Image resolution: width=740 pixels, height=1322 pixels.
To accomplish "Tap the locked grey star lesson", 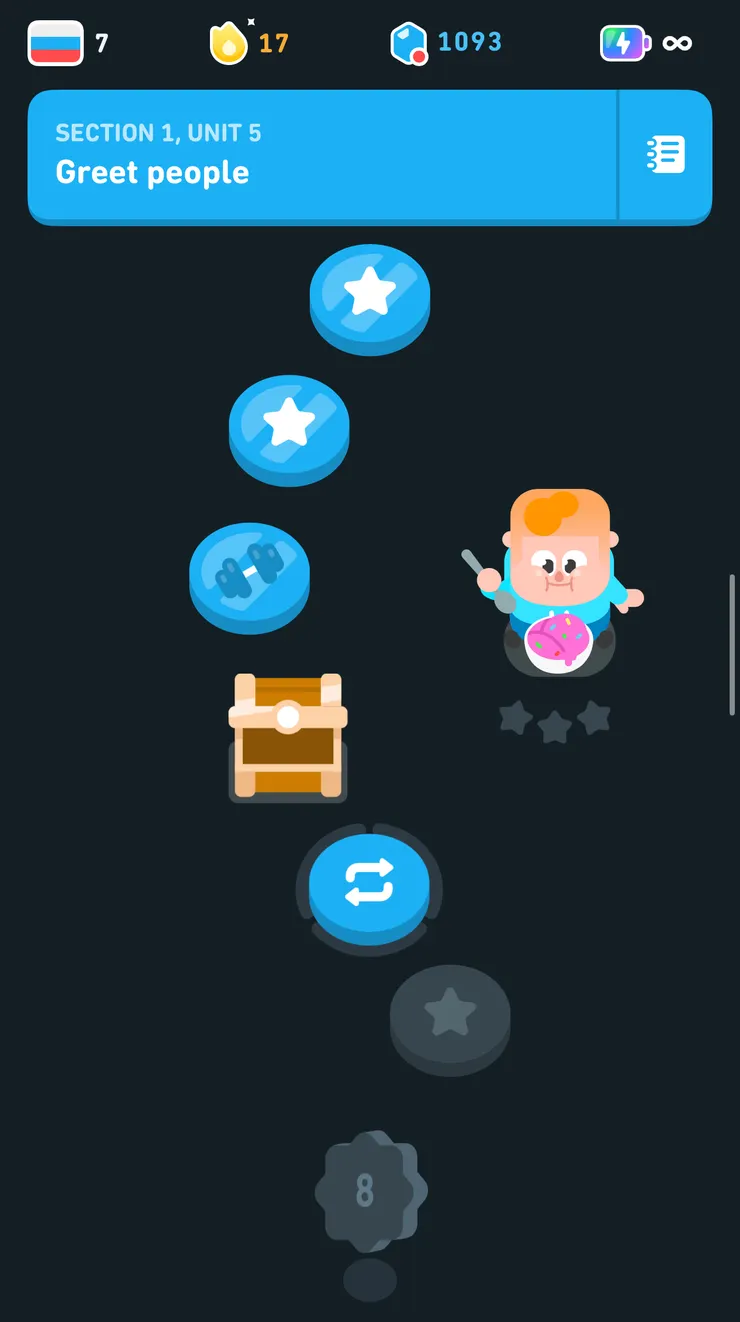I will tap(450, 1016).
